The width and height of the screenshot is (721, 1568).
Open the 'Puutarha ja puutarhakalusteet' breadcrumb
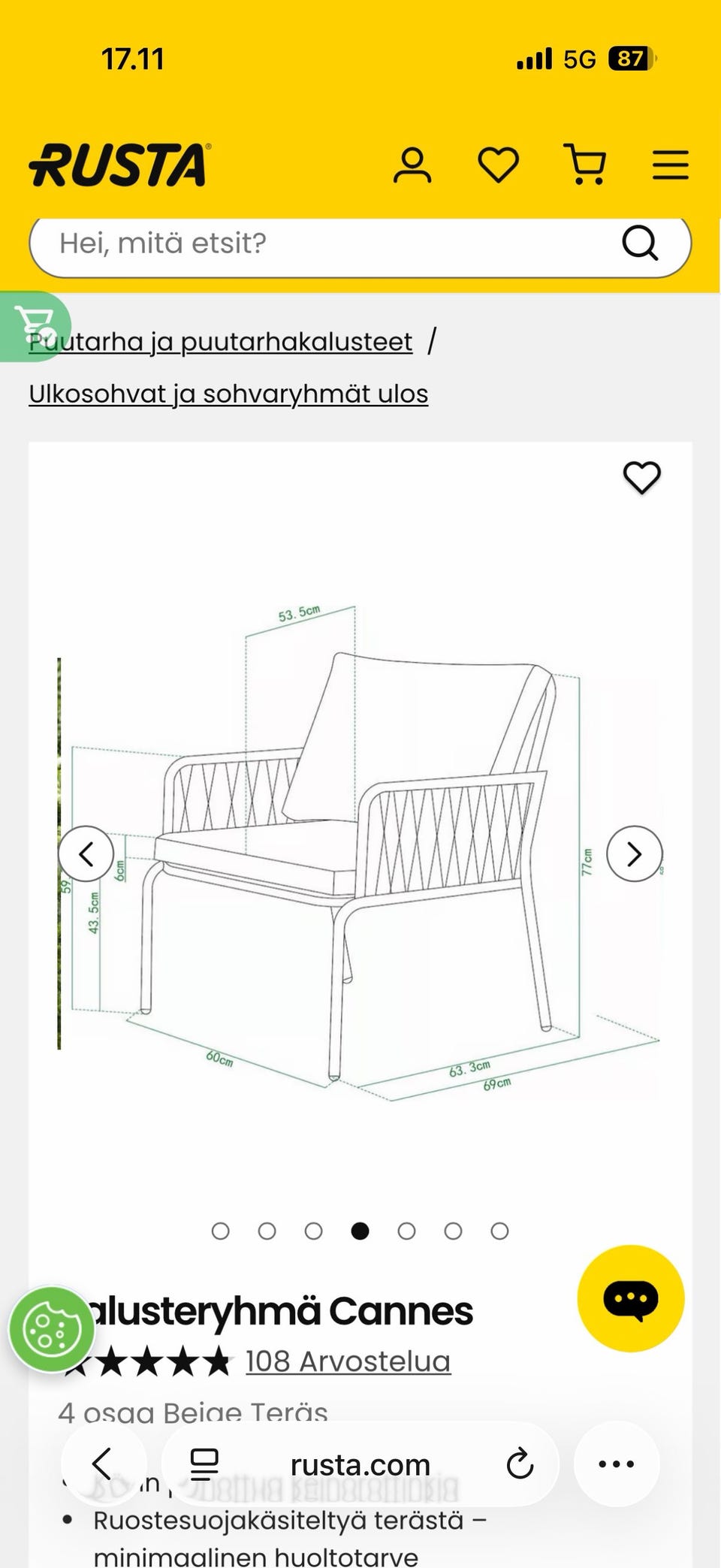tap(221, 342)
